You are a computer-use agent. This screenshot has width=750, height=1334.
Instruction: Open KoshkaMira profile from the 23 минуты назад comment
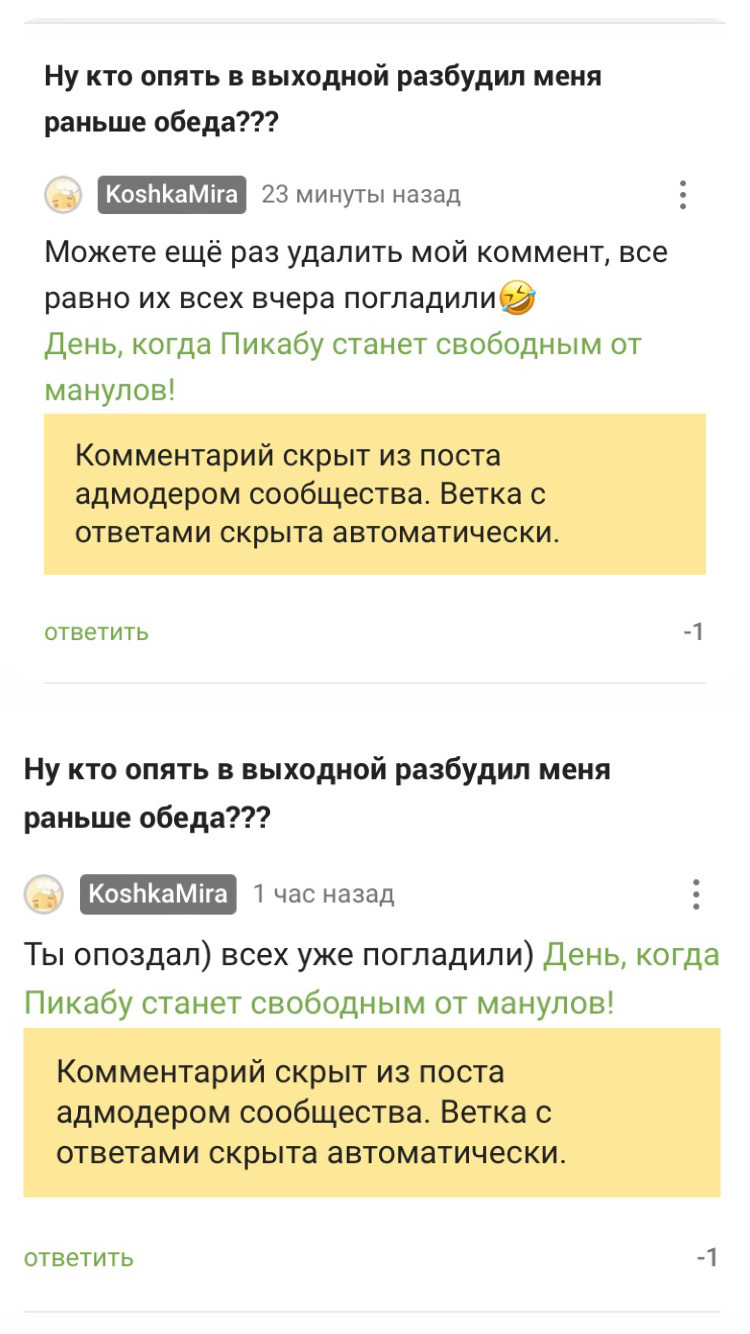click(x=172, y=194)
